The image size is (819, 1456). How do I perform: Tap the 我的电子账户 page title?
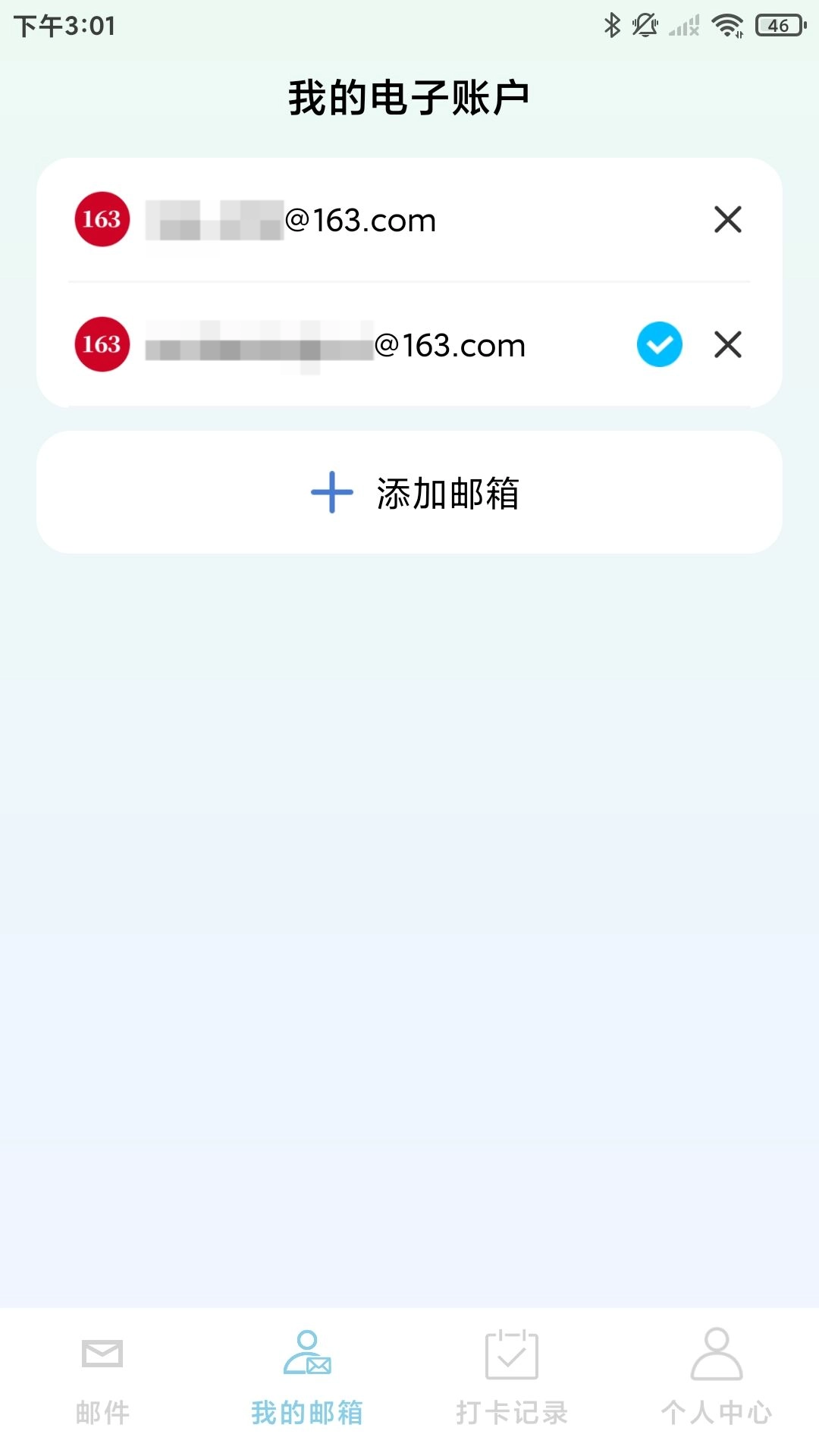(x=409, y=95)
